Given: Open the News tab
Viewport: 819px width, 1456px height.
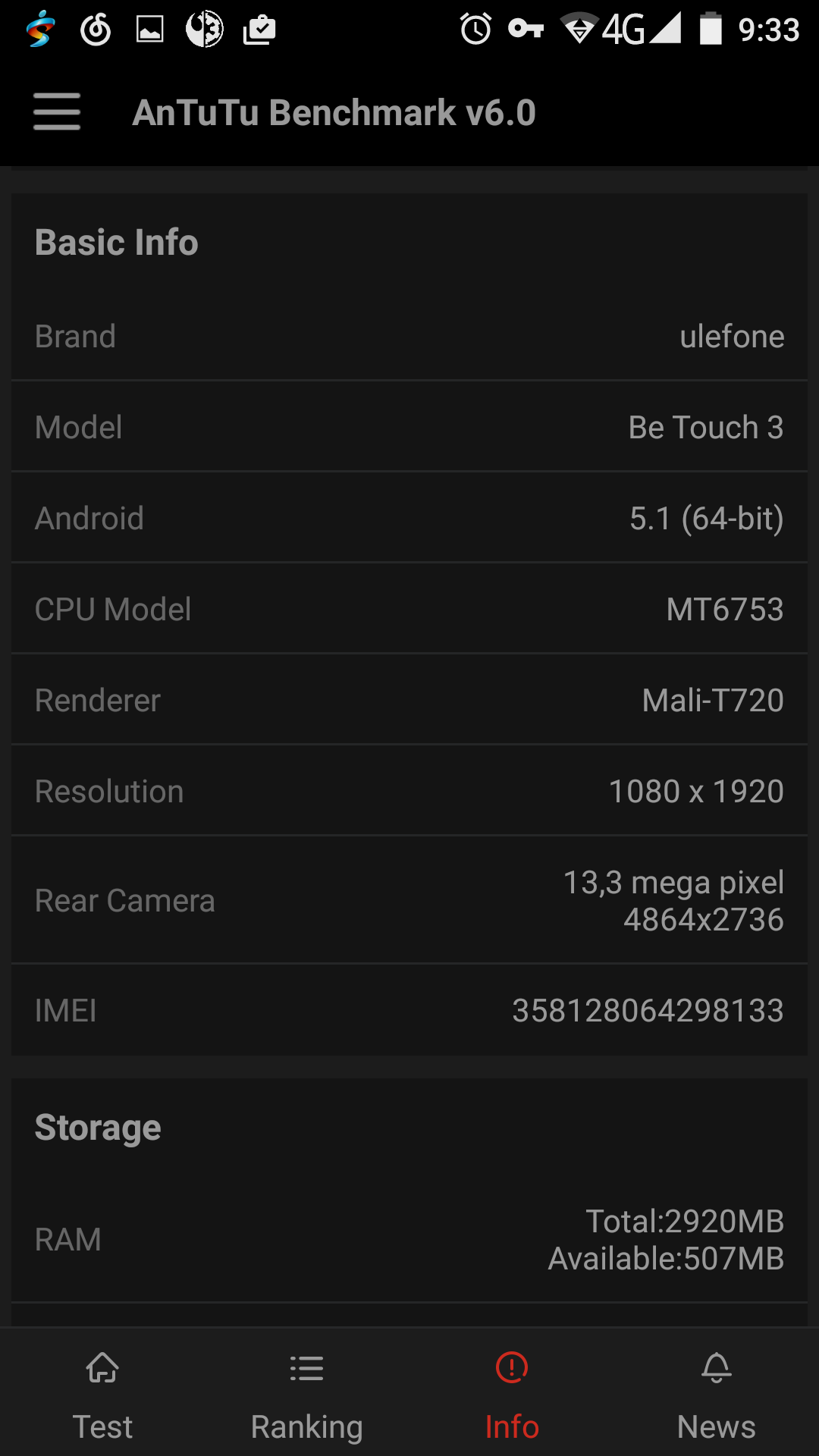Looking at the screenshot, I should click(x=717, y=1396).
